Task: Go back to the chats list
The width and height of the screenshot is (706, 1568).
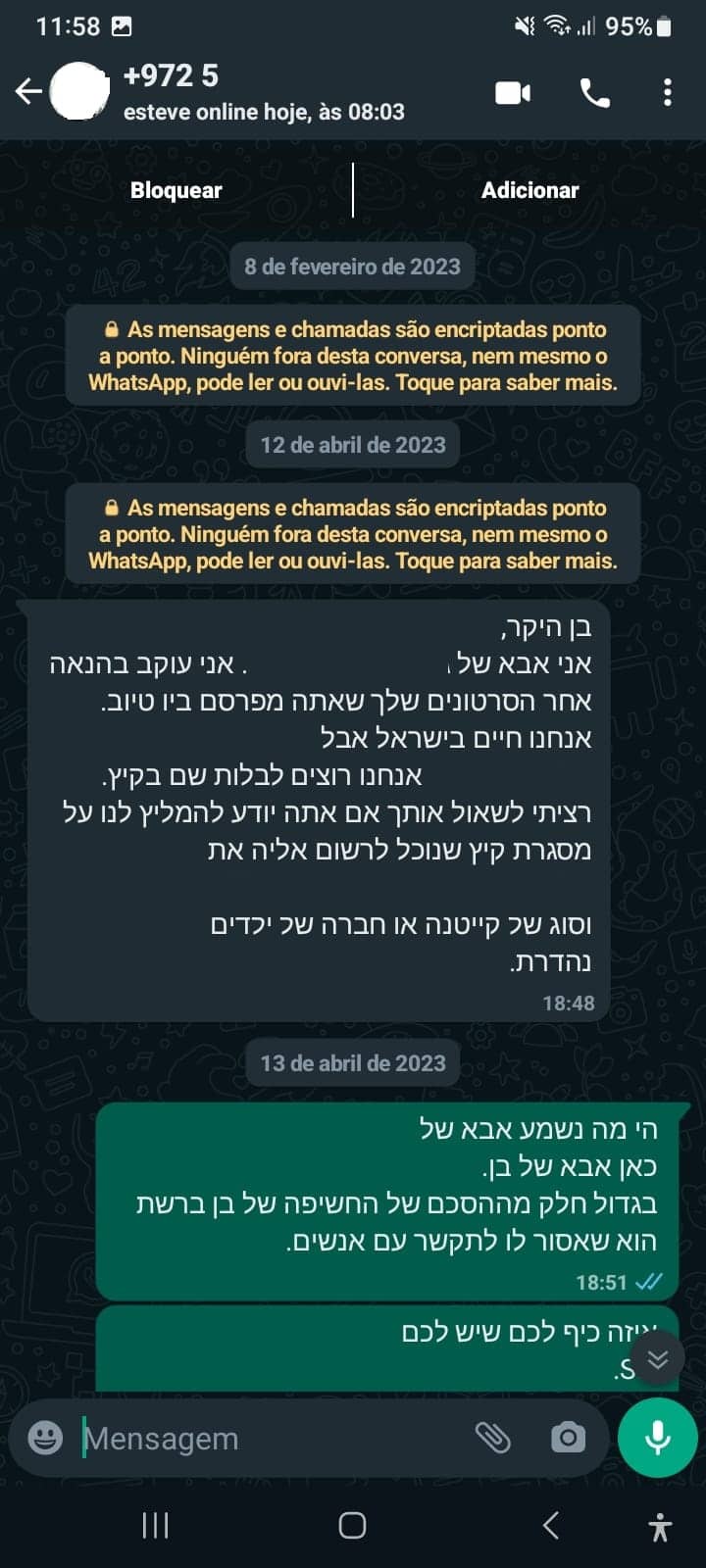Action: tap(29, 92)
